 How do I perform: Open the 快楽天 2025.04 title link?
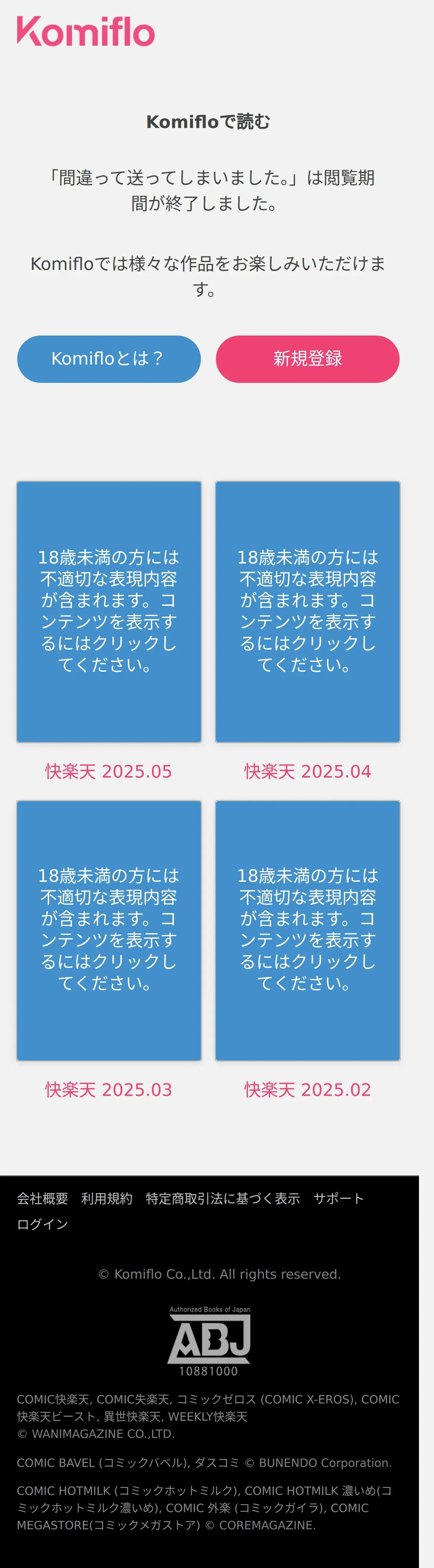(x=308, y=771)
